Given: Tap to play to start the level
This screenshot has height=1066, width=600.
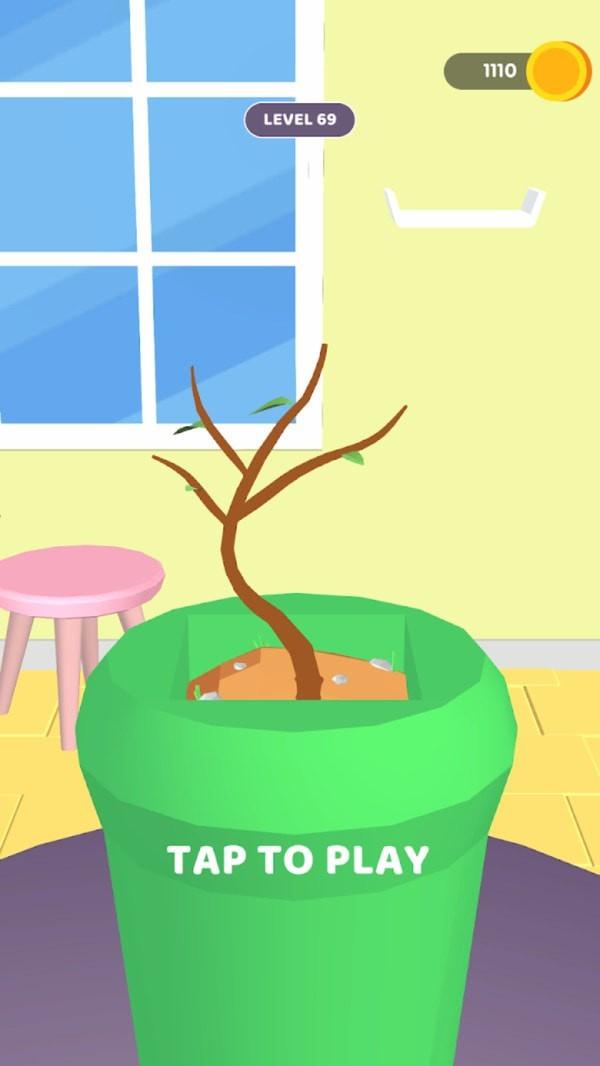Looking at the screenshot, I should point(298,859).
